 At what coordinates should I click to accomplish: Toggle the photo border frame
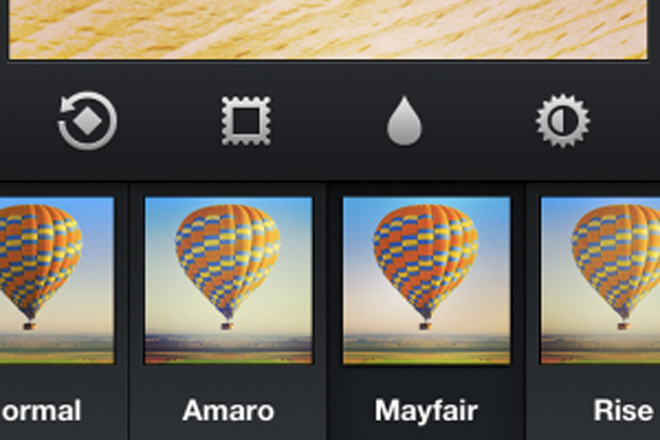[x=246, y=122]
